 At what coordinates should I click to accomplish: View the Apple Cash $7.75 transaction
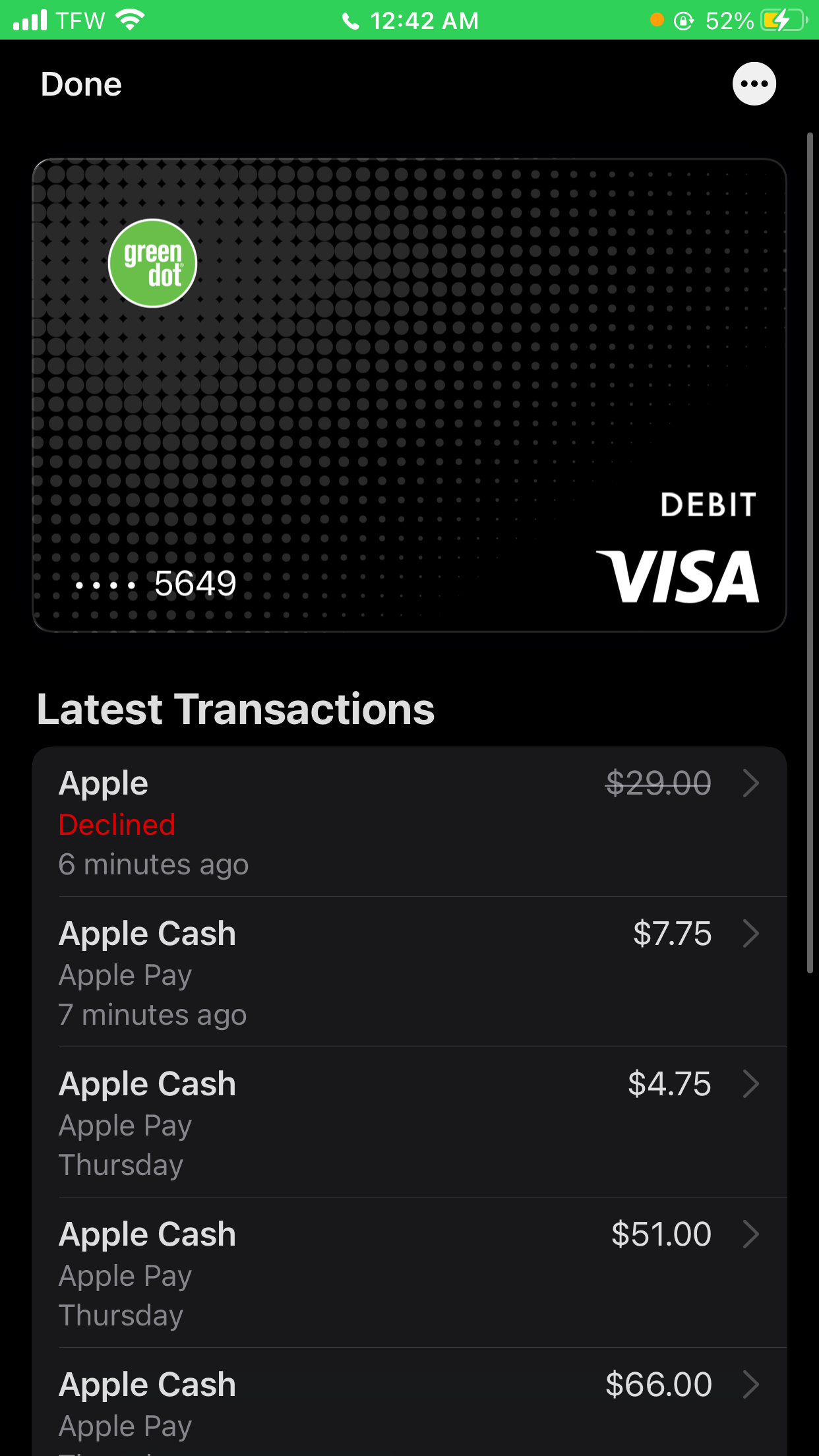coord(409,972)
